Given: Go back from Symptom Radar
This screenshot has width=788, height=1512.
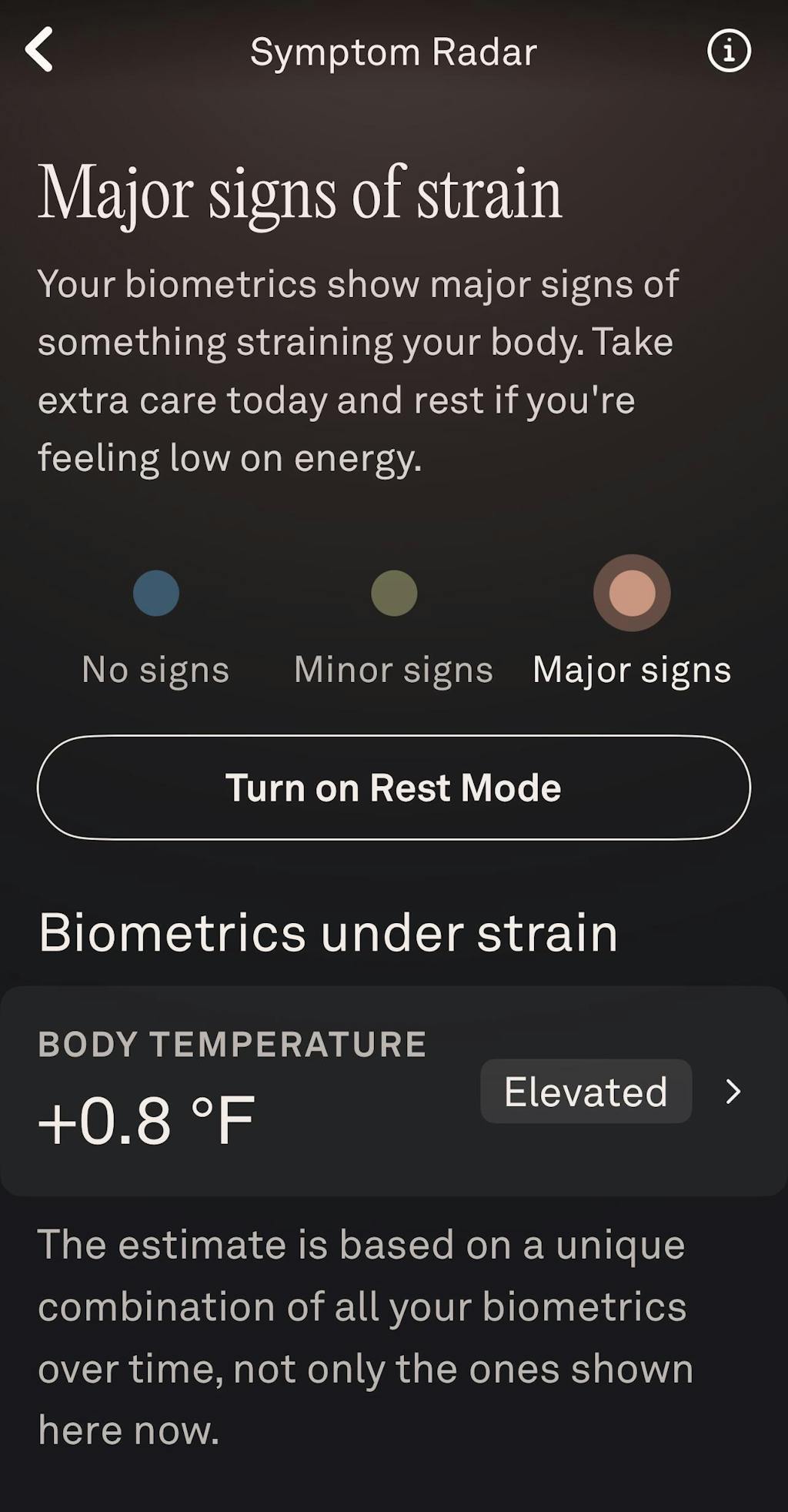Looking at the screenshot, I should [x=39, y=50].
